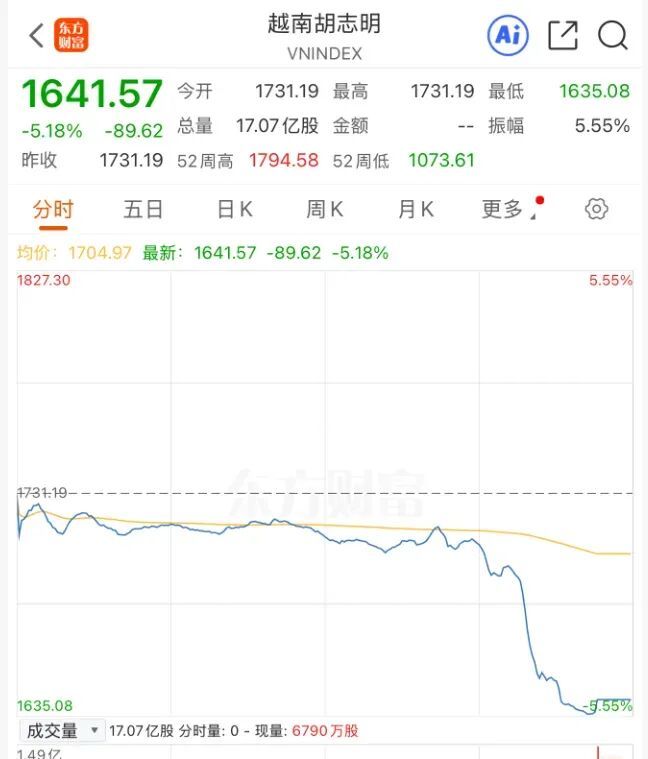Open the 成交量 indicator dropdown

click(62, 731)
